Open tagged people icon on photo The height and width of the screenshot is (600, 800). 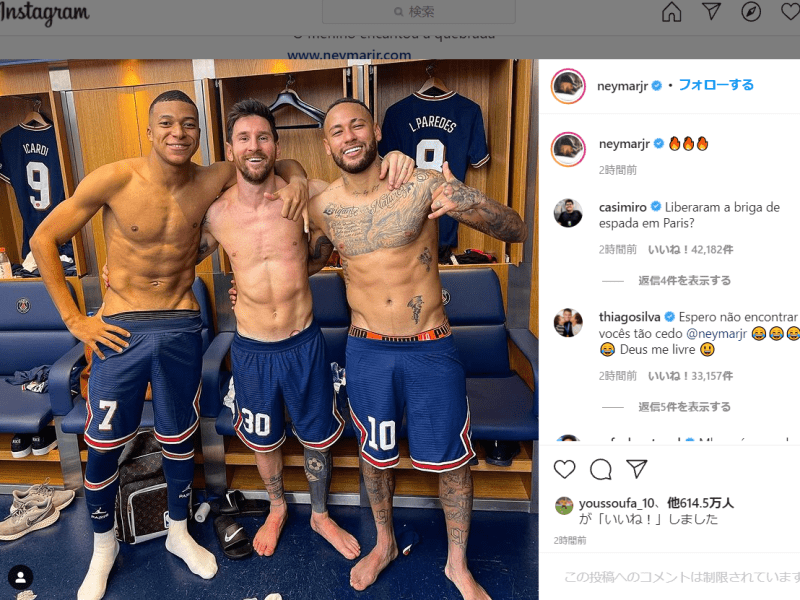coord(20,577)
